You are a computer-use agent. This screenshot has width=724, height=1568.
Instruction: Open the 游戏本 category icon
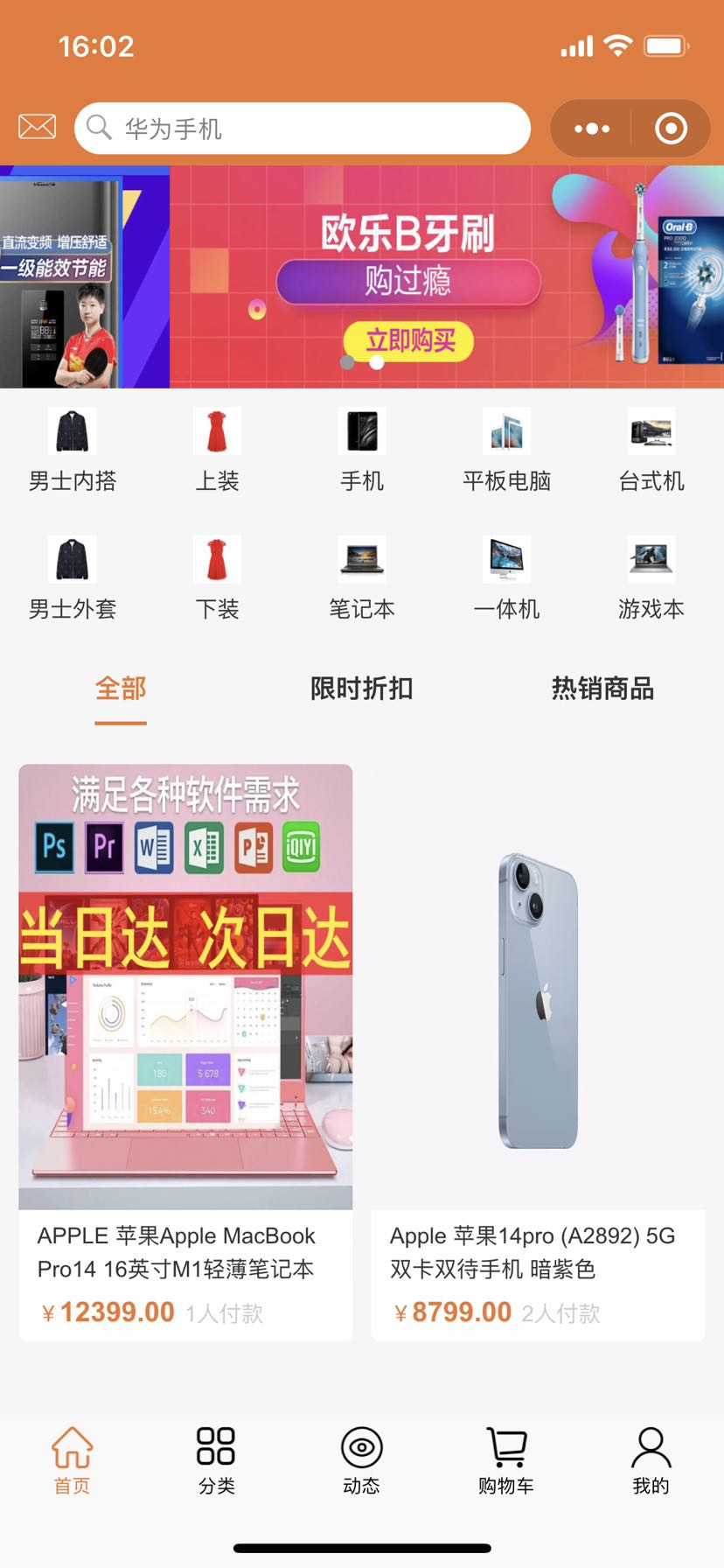(651, 559)
